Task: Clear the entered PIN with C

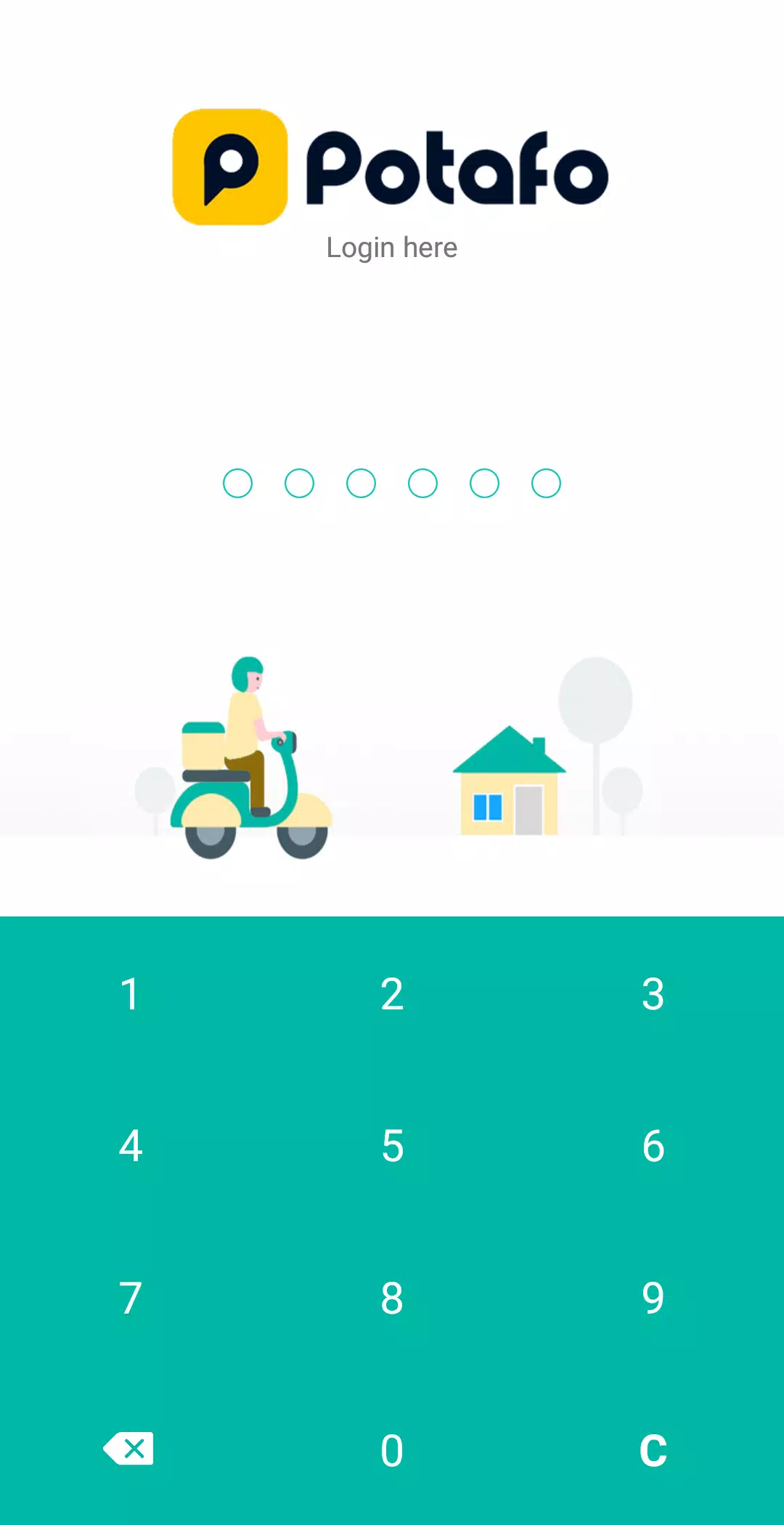Action: pos(653,1450)
